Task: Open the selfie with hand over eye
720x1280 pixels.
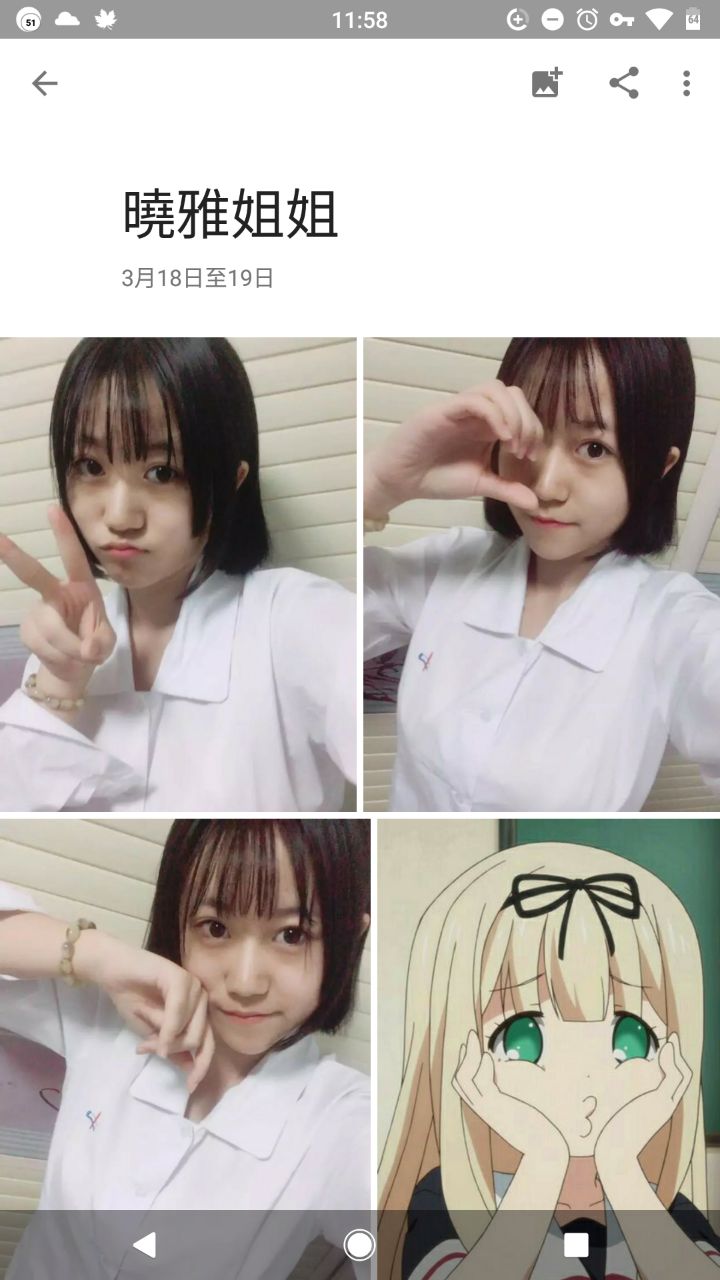Action: click(541, 574)
